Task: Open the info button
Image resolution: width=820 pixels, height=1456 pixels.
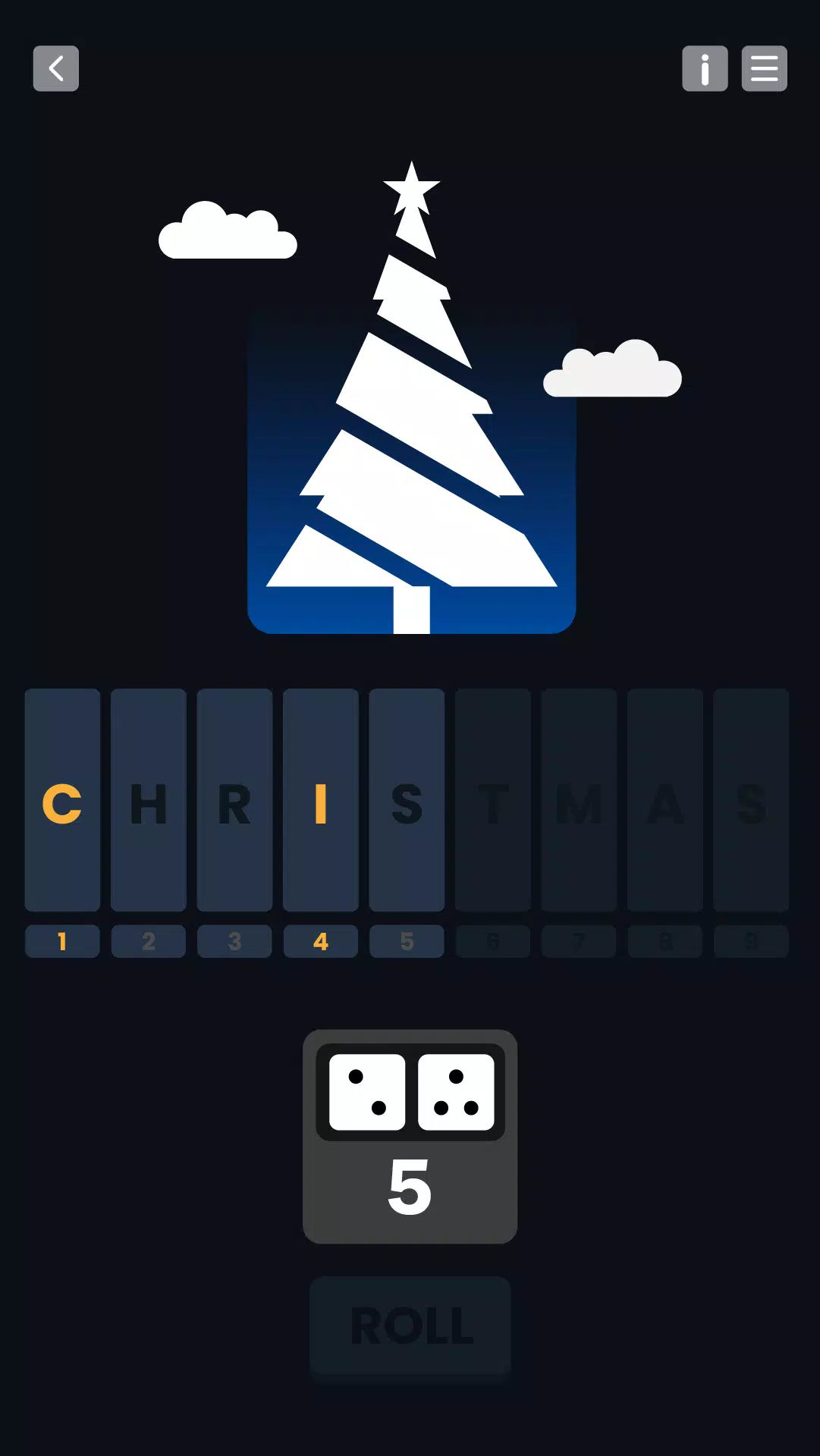Action: coord(704,68)
